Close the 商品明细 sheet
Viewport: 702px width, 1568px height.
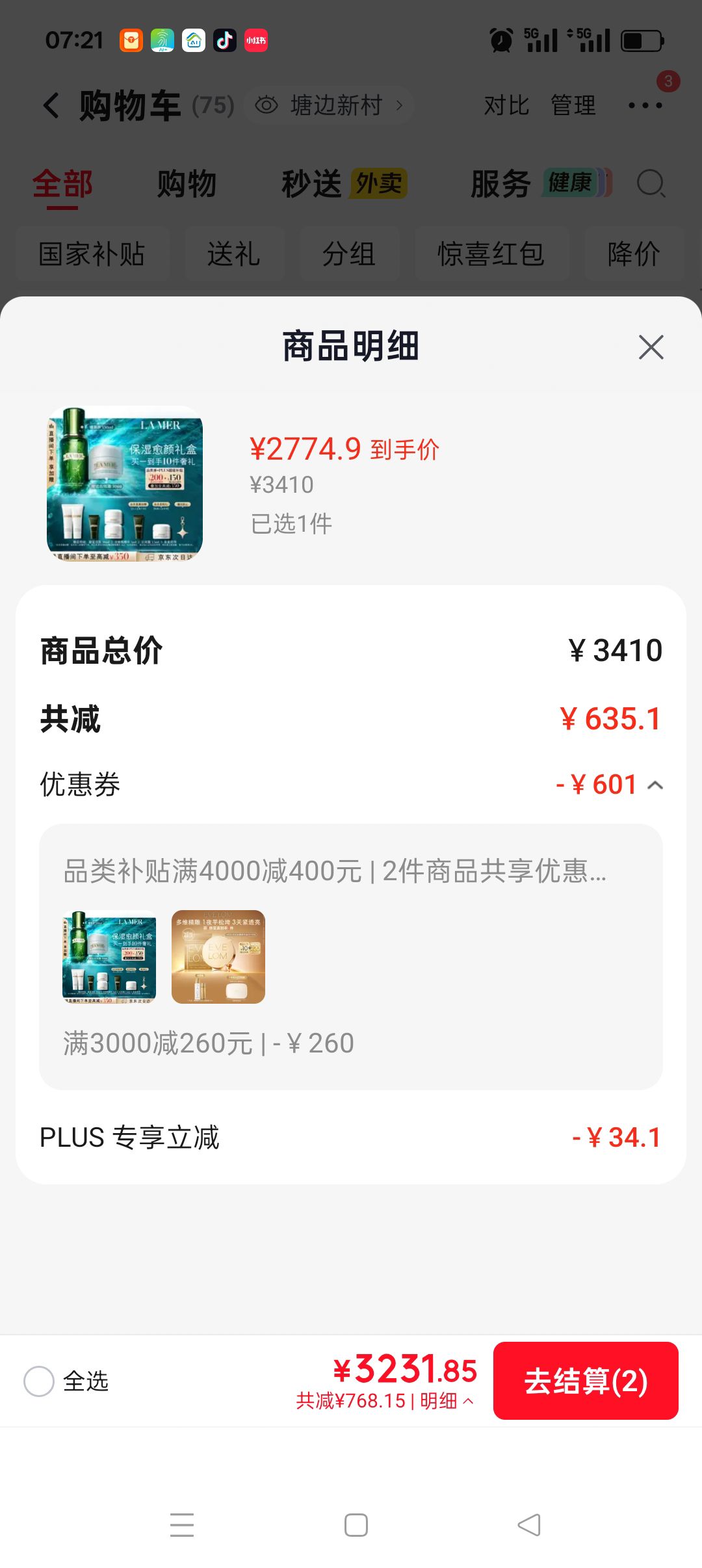coord(651,347)
